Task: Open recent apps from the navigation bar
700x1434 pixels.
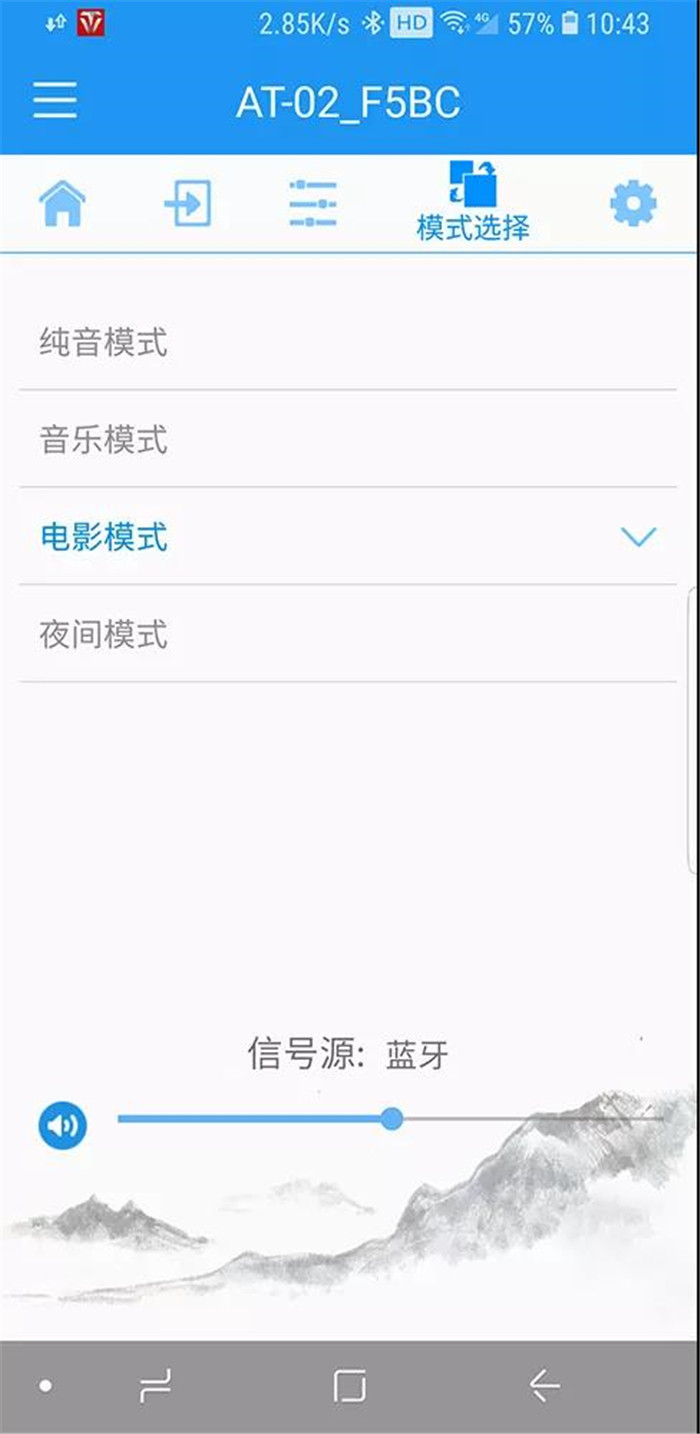Action: point(155,1386)
